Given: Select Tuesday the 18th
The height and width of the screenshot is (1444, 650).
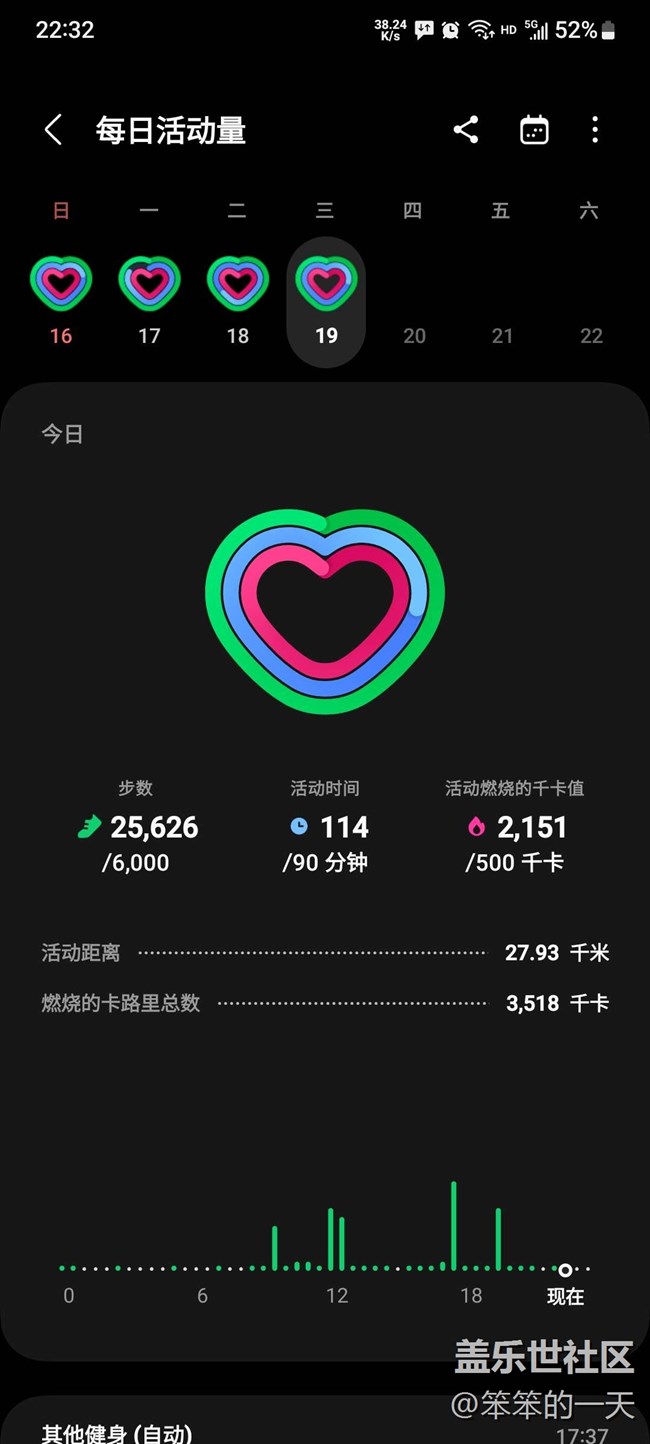Looking at the screenshot, I should click(x=237, y=297).
